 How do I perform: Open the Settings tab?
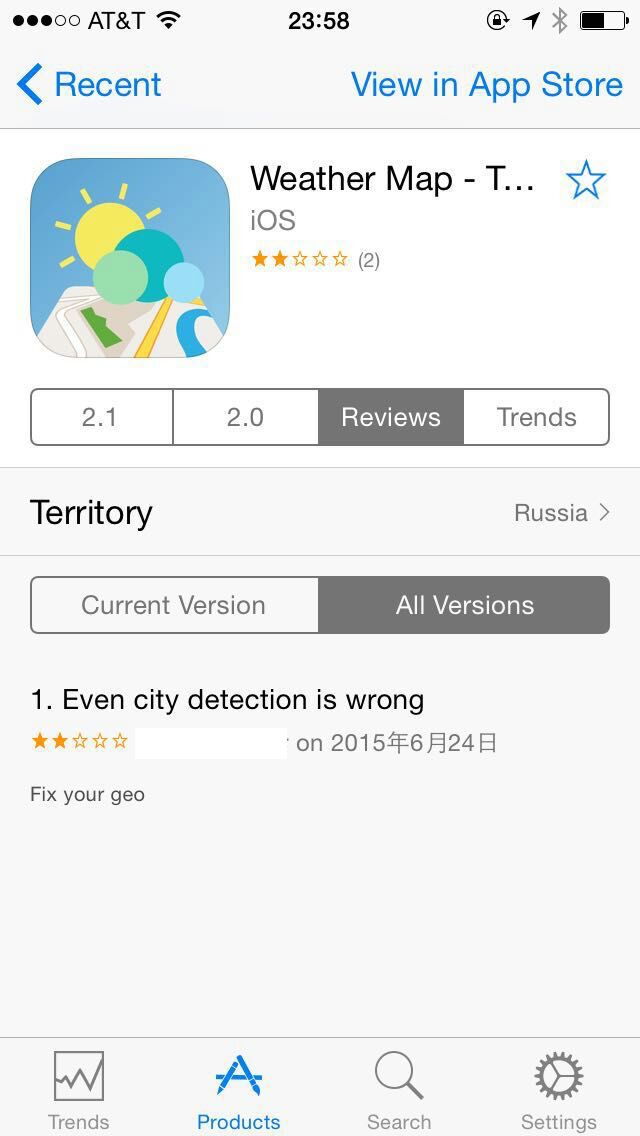pos(559,1090)
